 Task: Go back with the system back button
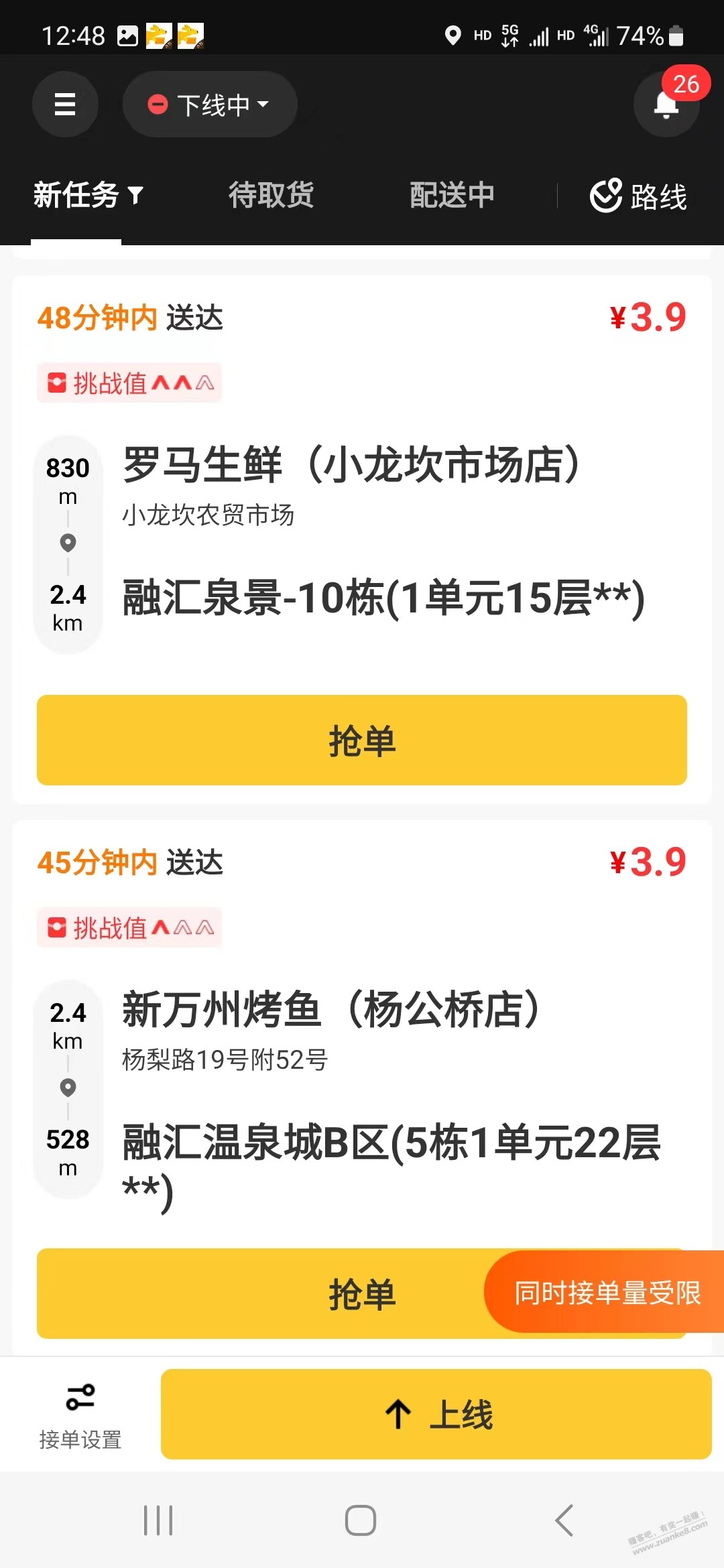564,1520
